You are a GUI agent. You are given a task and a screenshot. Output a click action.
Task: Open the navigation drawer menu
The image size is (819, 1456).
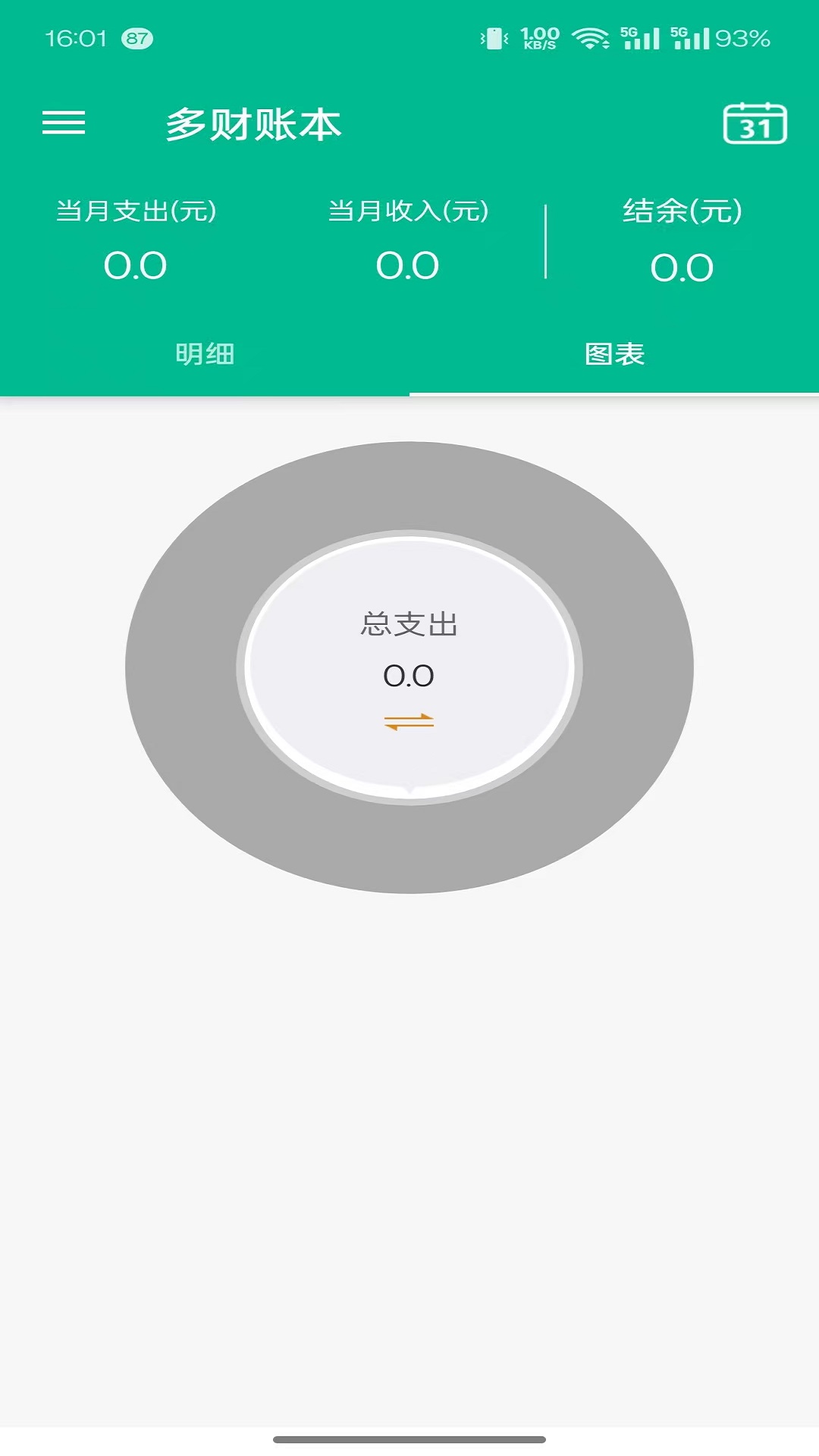click(x=64, y=123)
